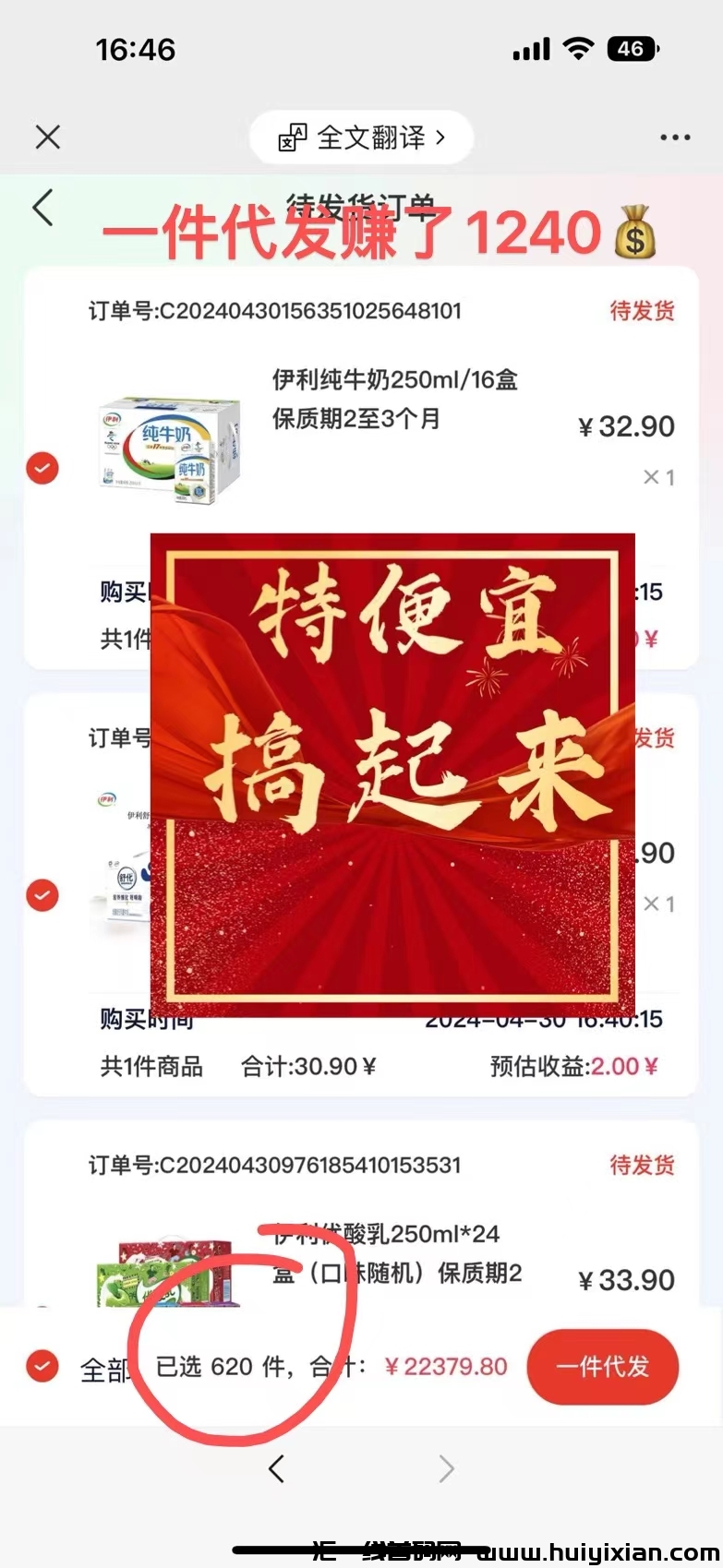Uncheck the checkbox of the 30.90¥ order
Screen dimensions: 723x1568
[x=42, y=895]
